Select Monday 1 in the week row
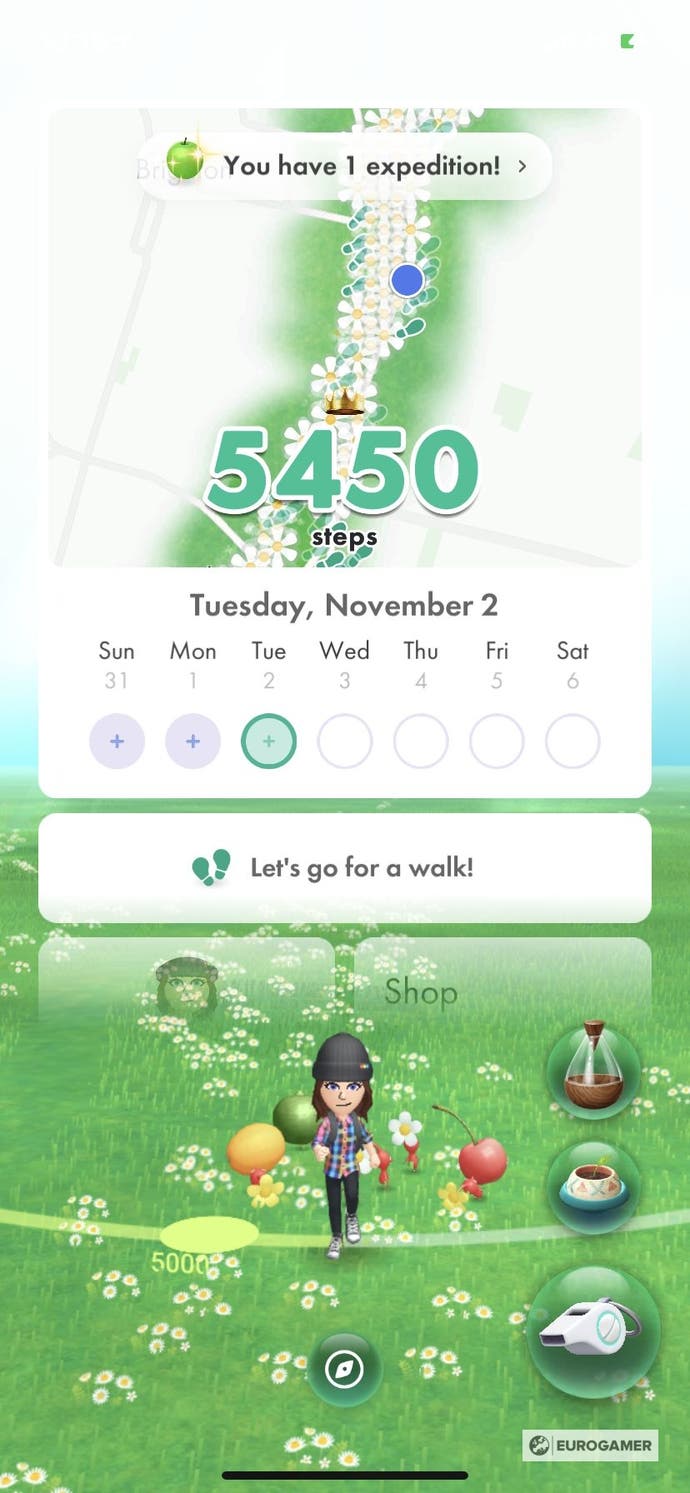This screenshot has width=690, height=1493. [193, 742]
